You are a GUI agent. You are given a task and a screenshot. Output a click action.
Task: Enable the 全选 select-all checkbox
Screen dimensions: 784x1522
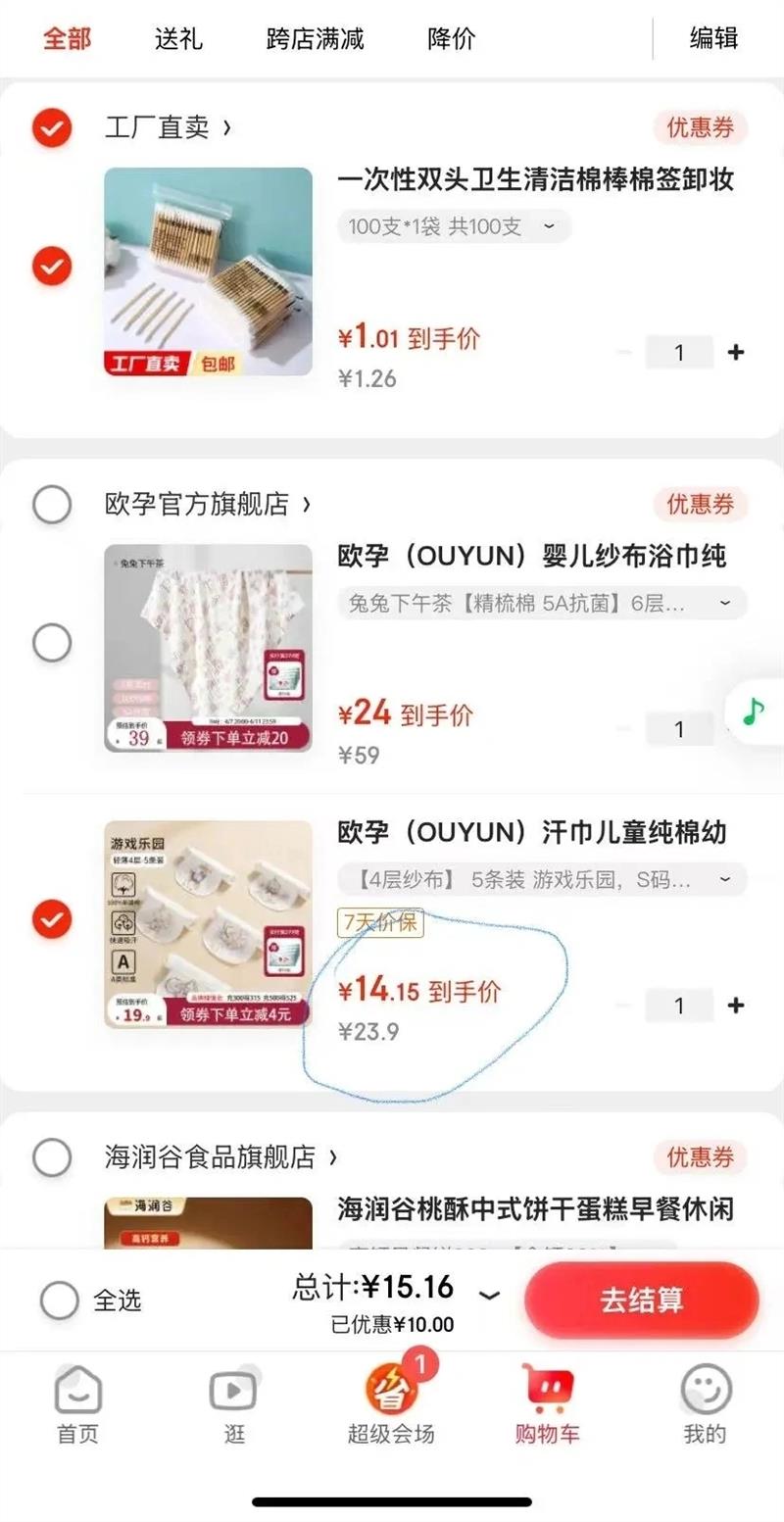point(59,1299)
